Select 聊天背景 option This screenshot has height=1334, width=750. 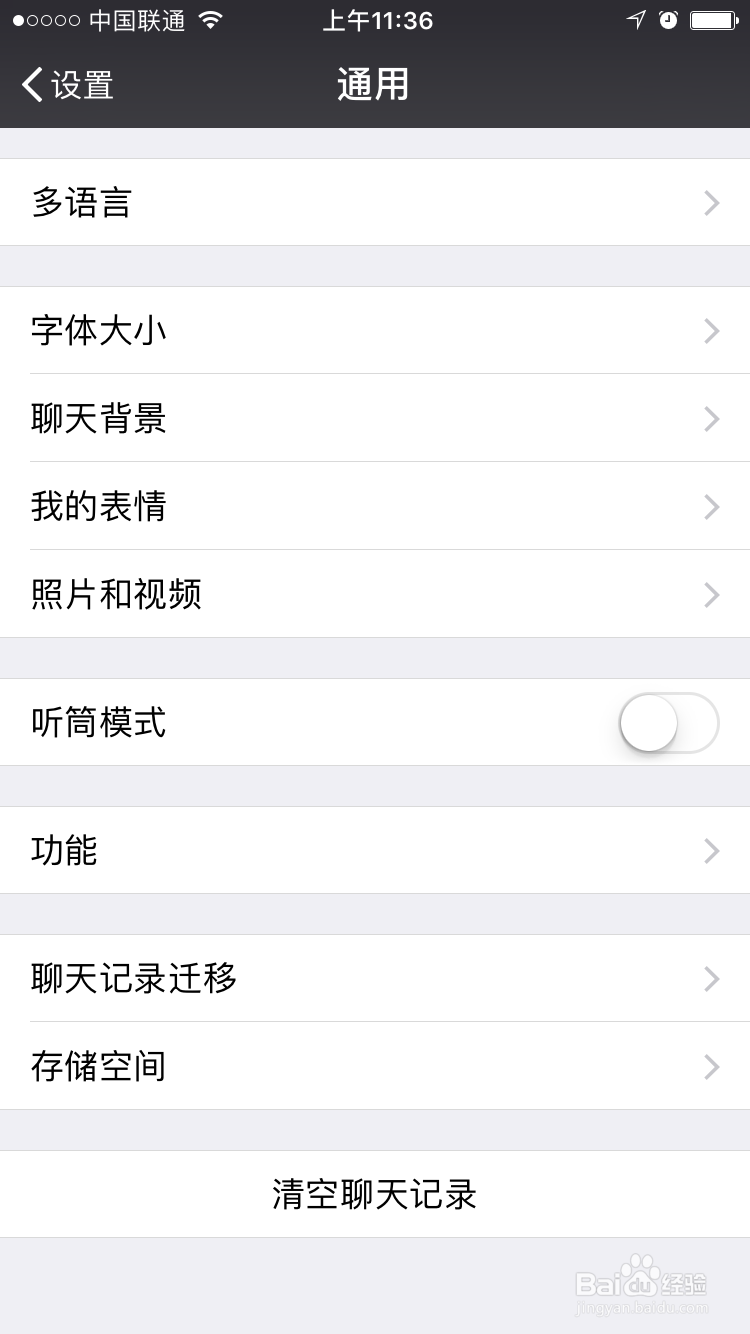pyautogui.click(x=375, y=419)
